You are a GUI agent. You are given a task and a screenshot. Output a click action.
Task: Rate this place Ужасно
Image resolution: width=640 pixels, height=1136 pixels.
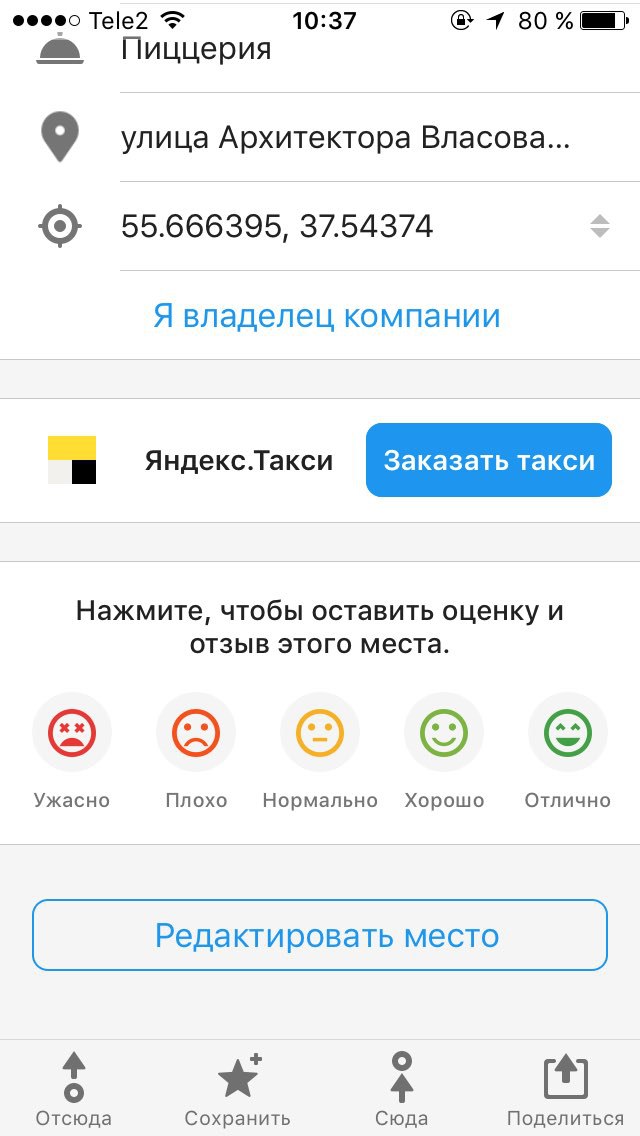[72, 732]
